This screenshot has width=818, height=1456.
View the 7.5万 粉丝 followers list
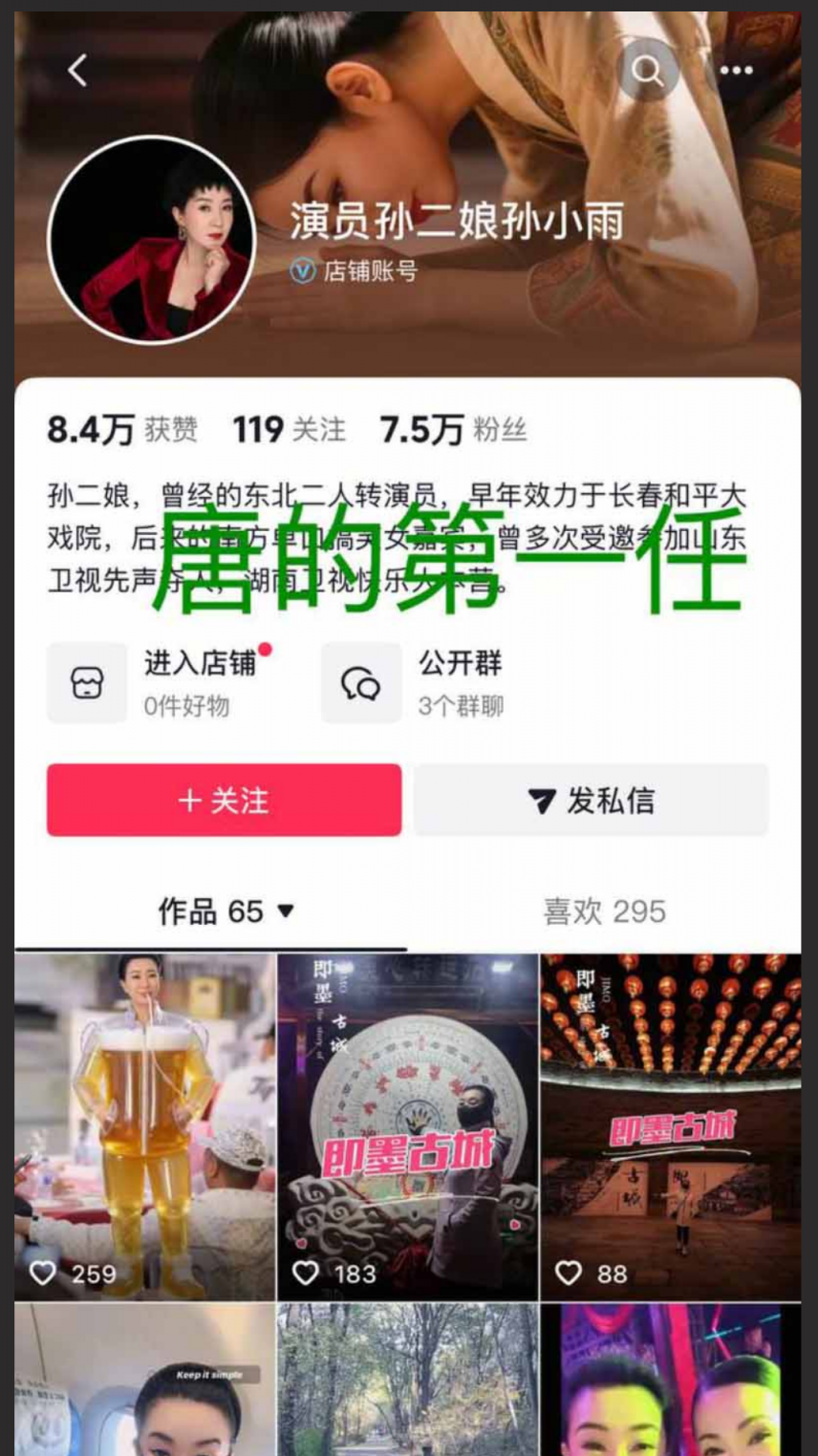click(x=454, y=430)
